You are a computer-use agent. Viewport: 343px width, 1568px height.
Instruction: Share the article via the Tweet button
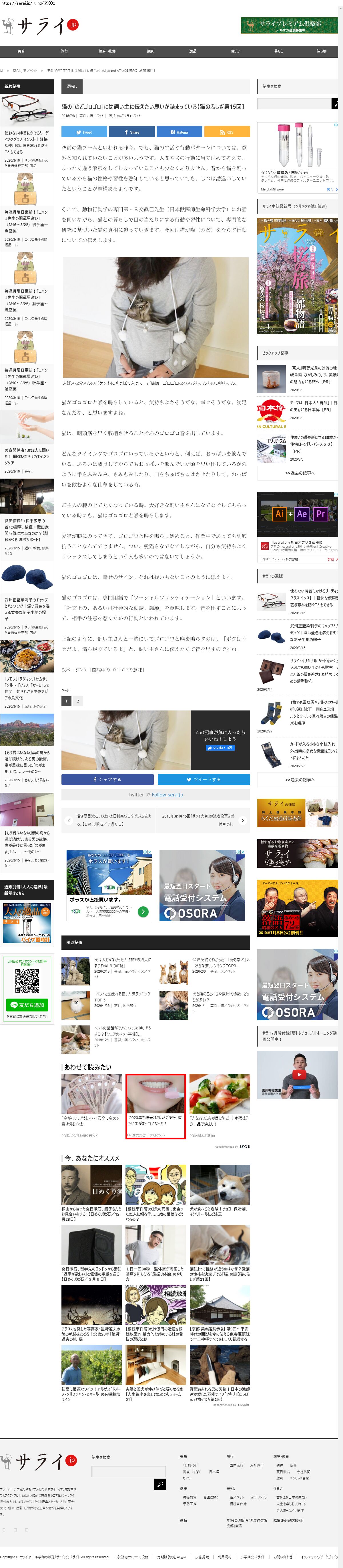[84, 132]
